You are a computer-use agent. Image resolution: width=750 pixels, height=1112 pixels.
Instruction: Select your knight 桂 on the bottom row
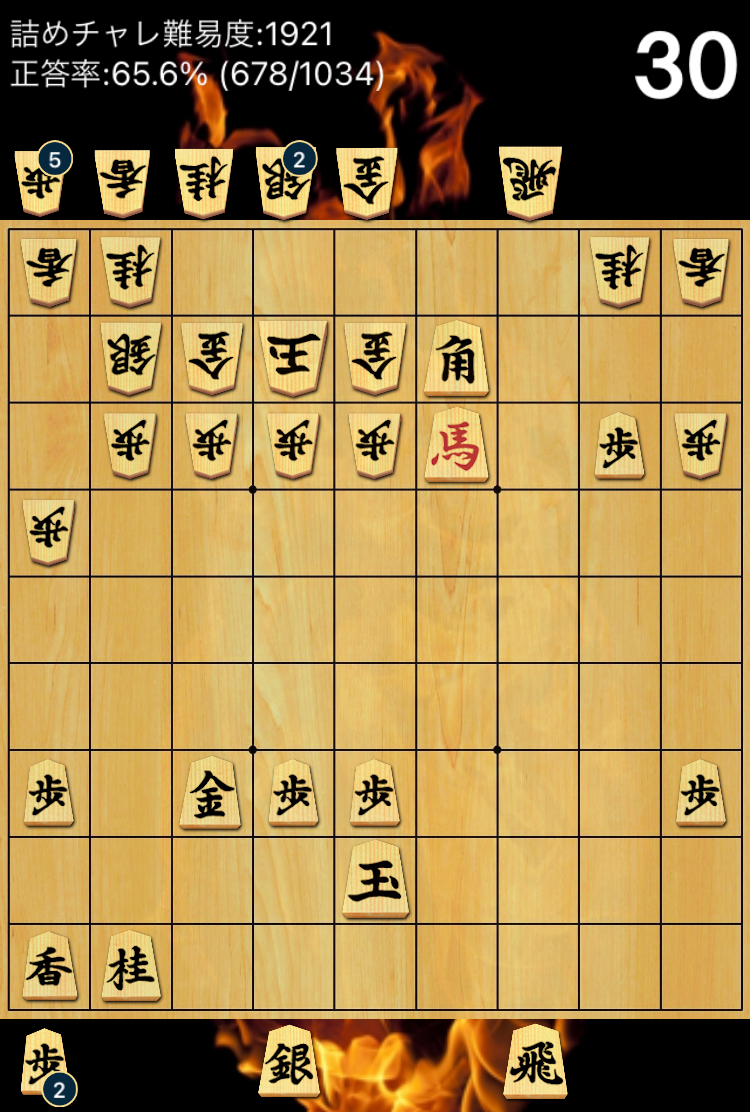(x=130, y=966)
